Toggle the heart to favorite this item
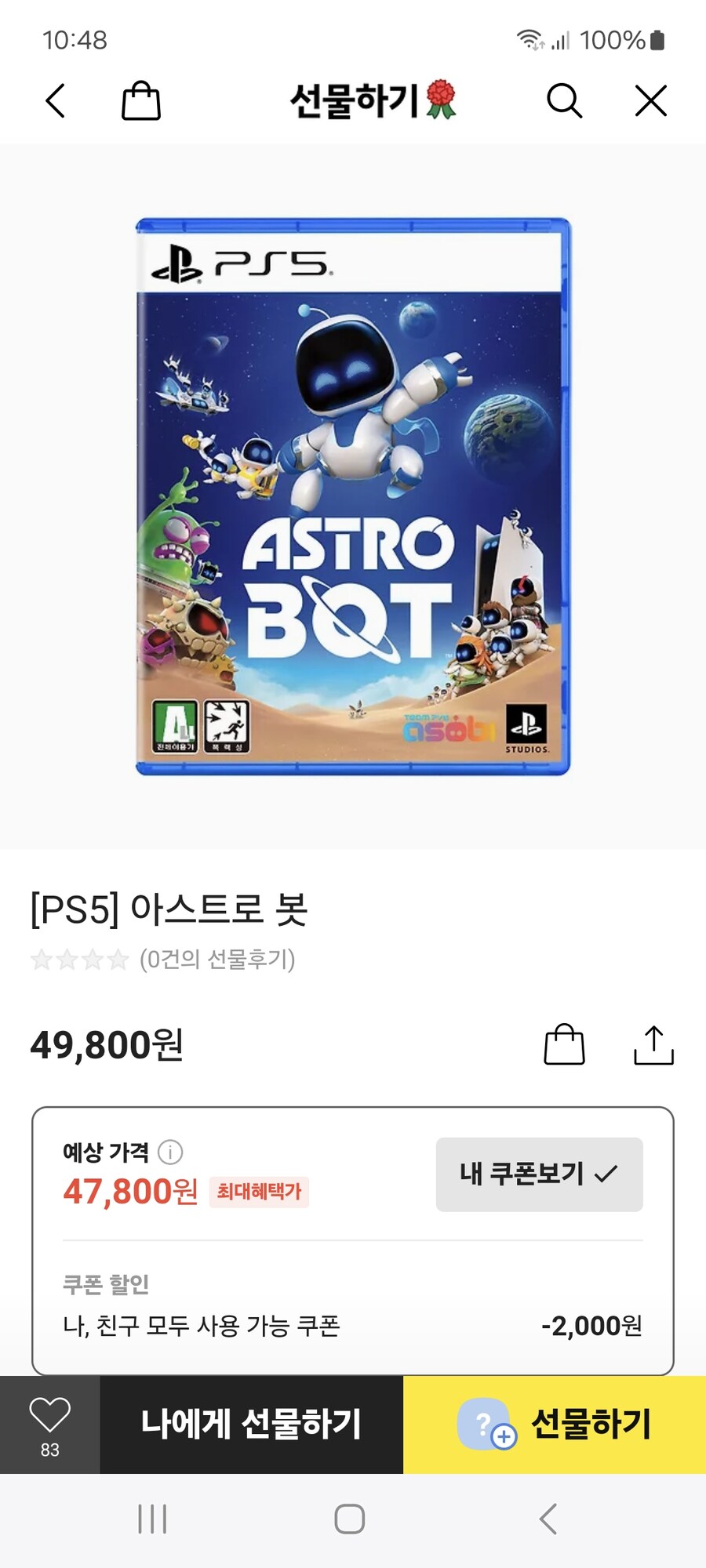The width and height of the screenshot is (706, 1568). click(49, 1415)
